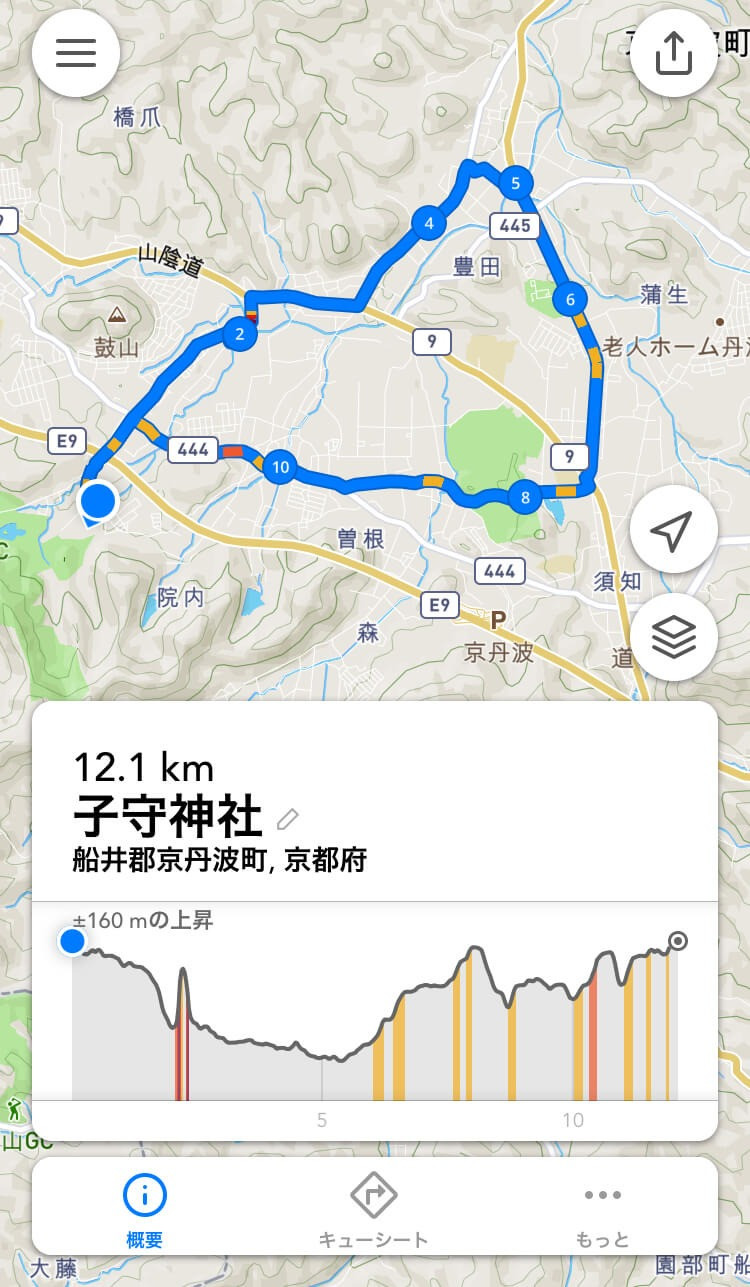Screen dimensions: 750x1287
Task: Open the hamburger menu
Action: click(76, 53)
